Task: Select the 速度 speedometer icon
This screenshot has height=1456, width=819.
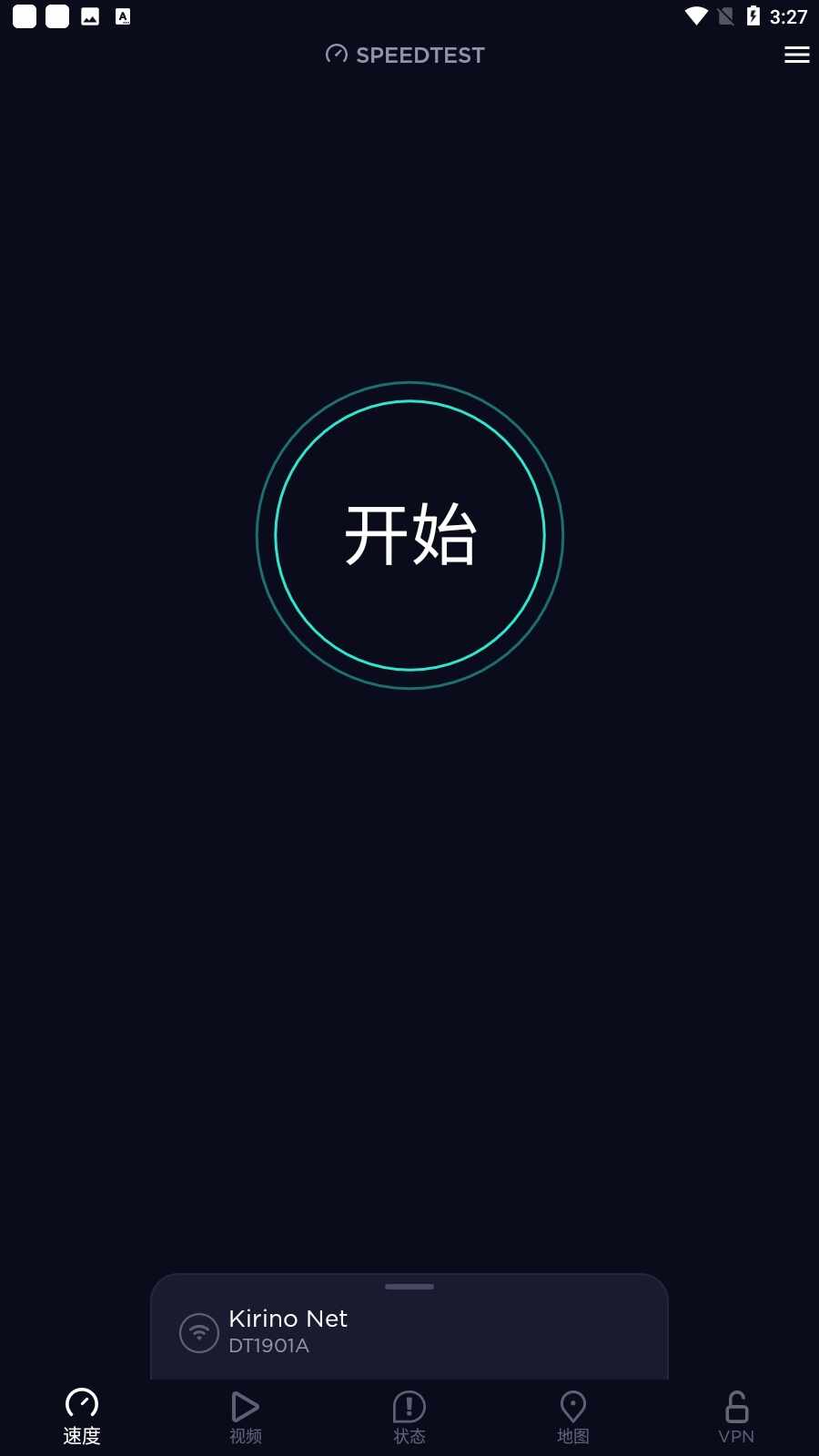Action: tap(82, 1404)
